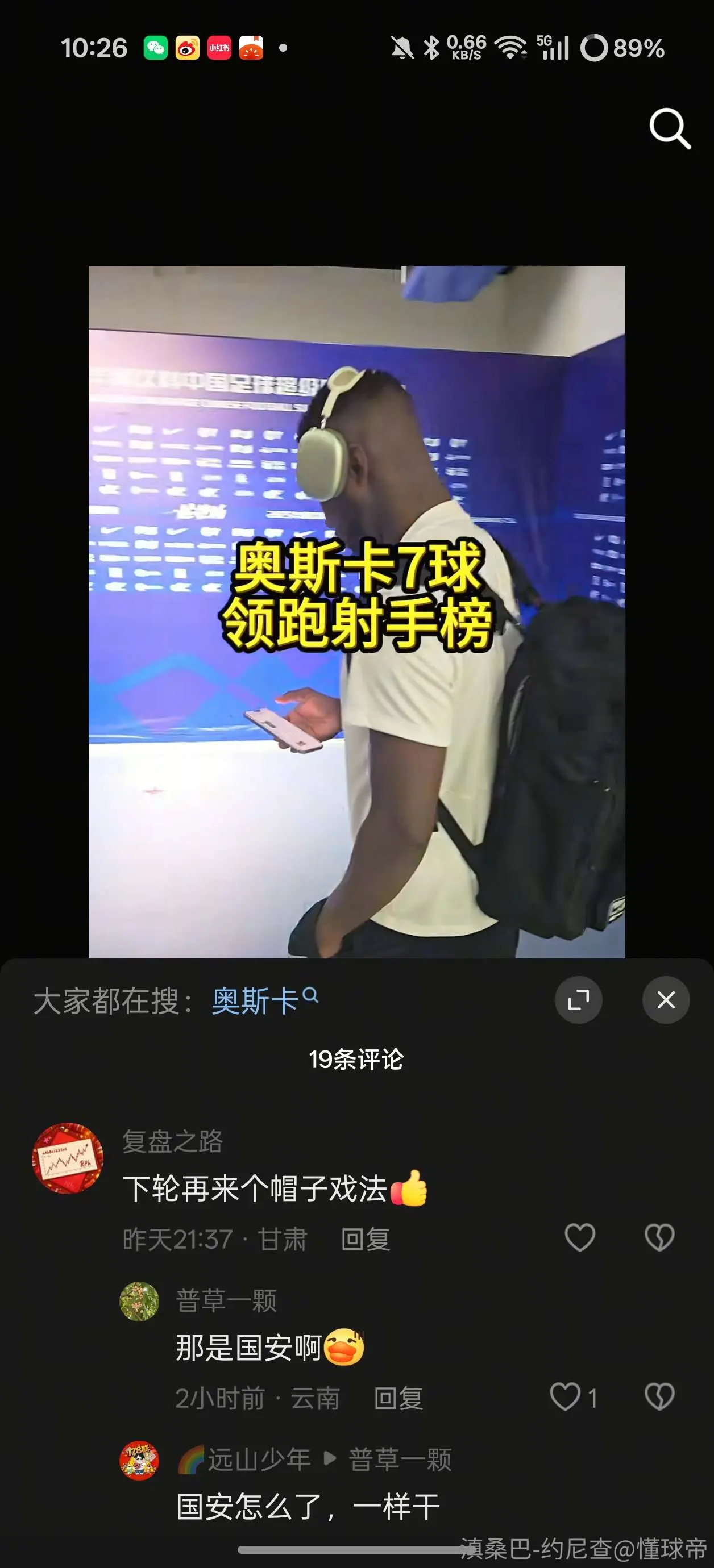Like 复盘之路's comment
The image size is (714, 1568).
pos(579,1238)
